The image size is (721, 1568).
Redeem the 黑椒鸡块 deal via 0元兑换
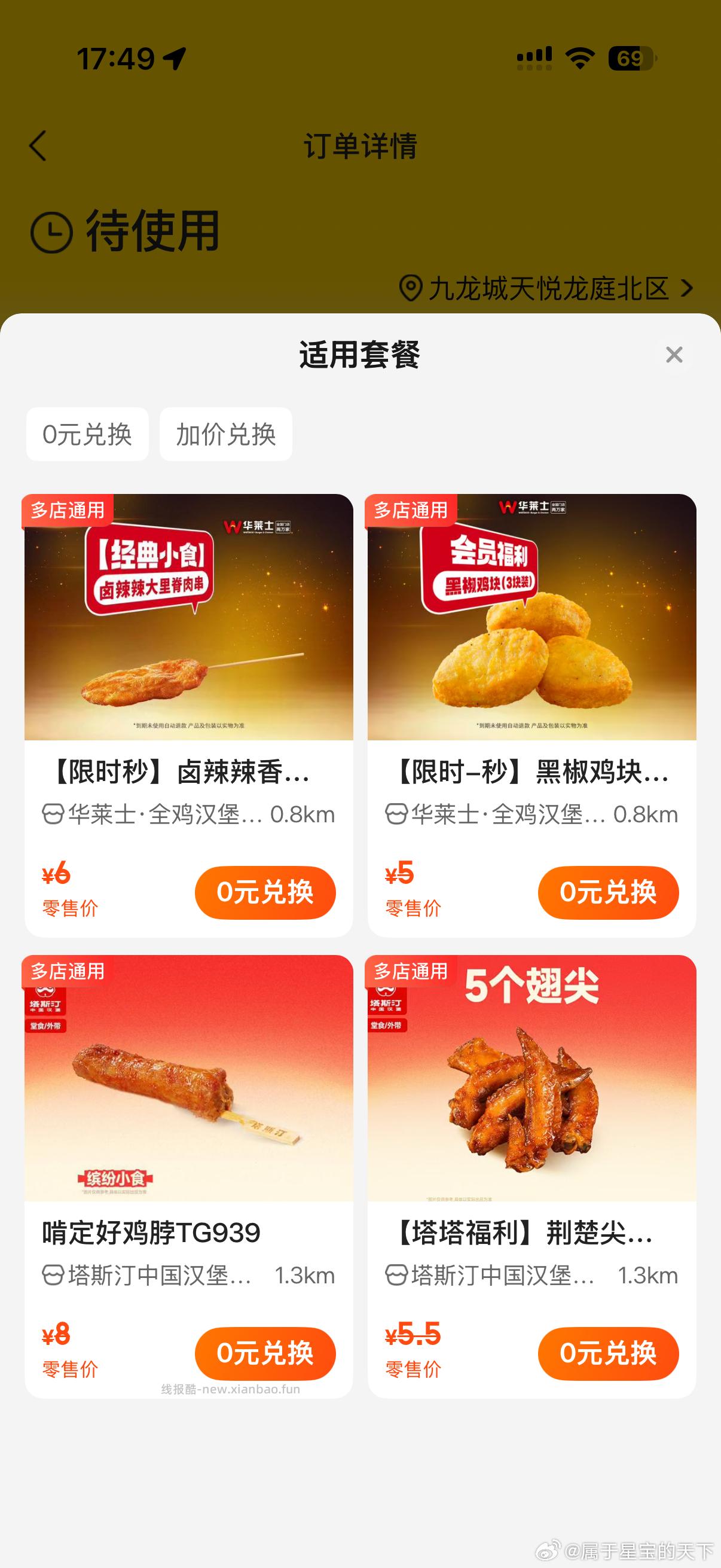tap(608, 892)
